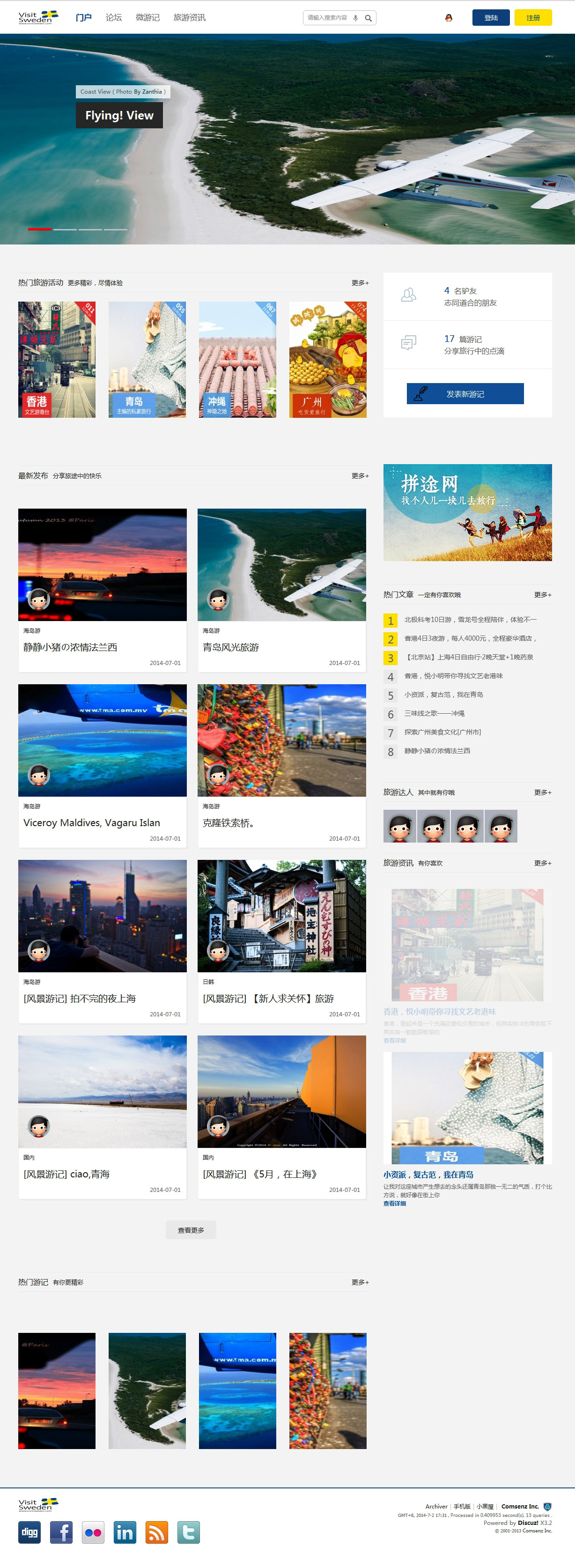Tap the yellow 注册 register button
Screen dimensions: 575x1568
(x=532, y=18)
